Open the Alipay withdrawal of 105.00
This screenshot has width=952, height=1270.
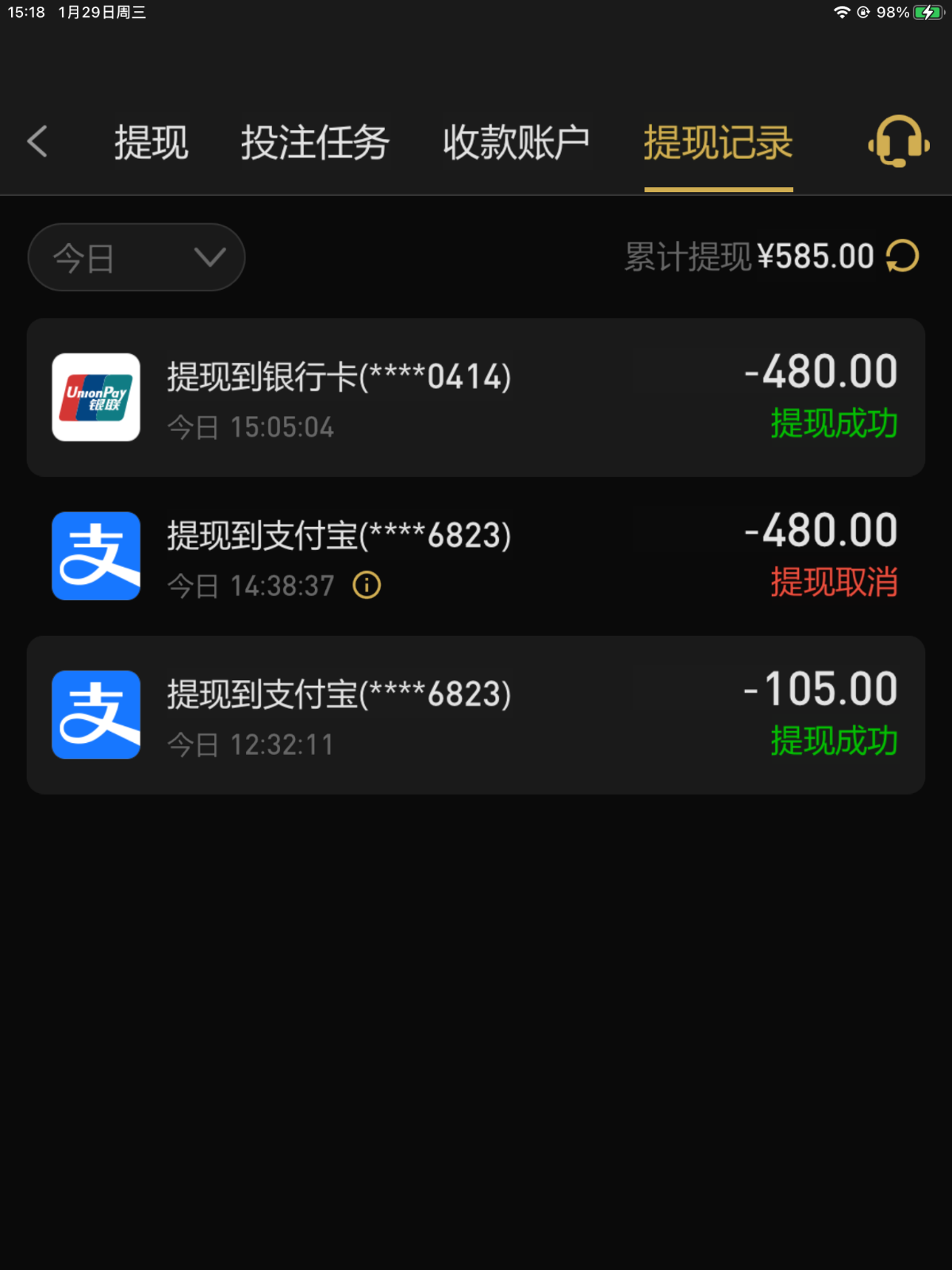pyautogui.click(x=476, y=715)
